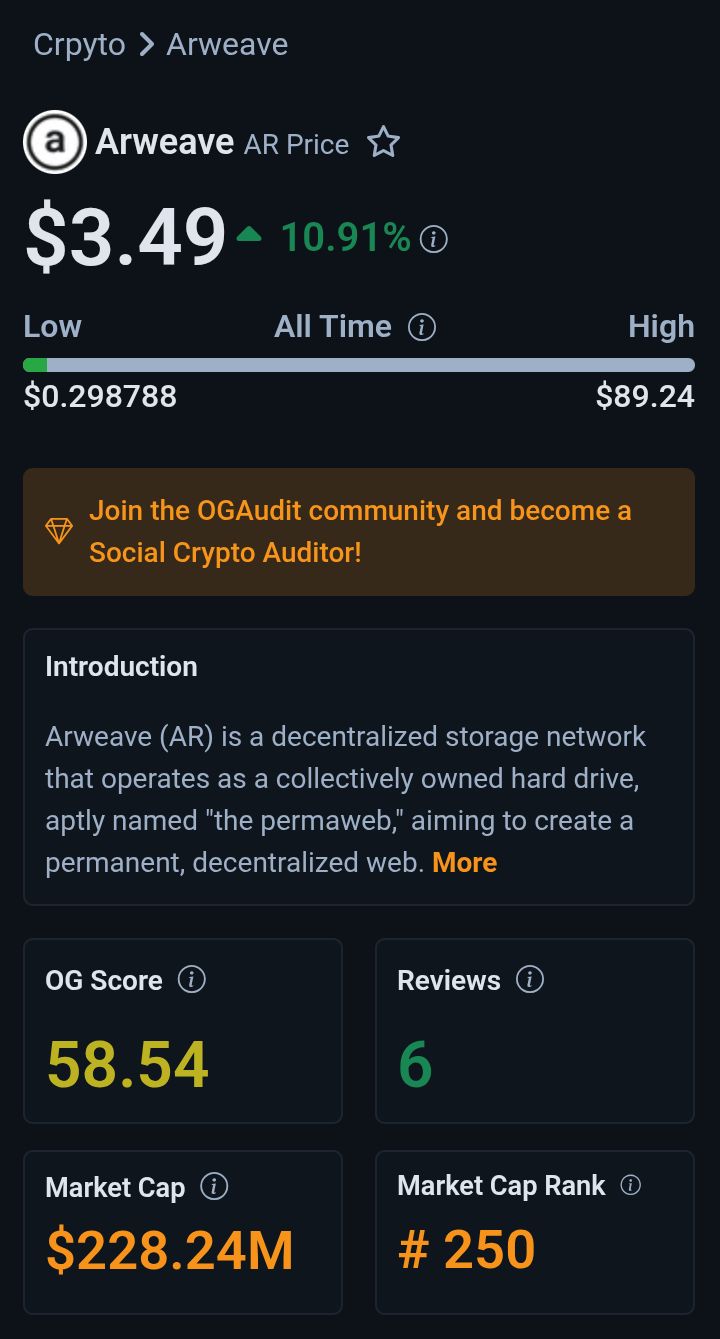Add Arweave to favorites with the star
Image resolution: width=720 pixels, height=1339 pixels.
point(383,143)
